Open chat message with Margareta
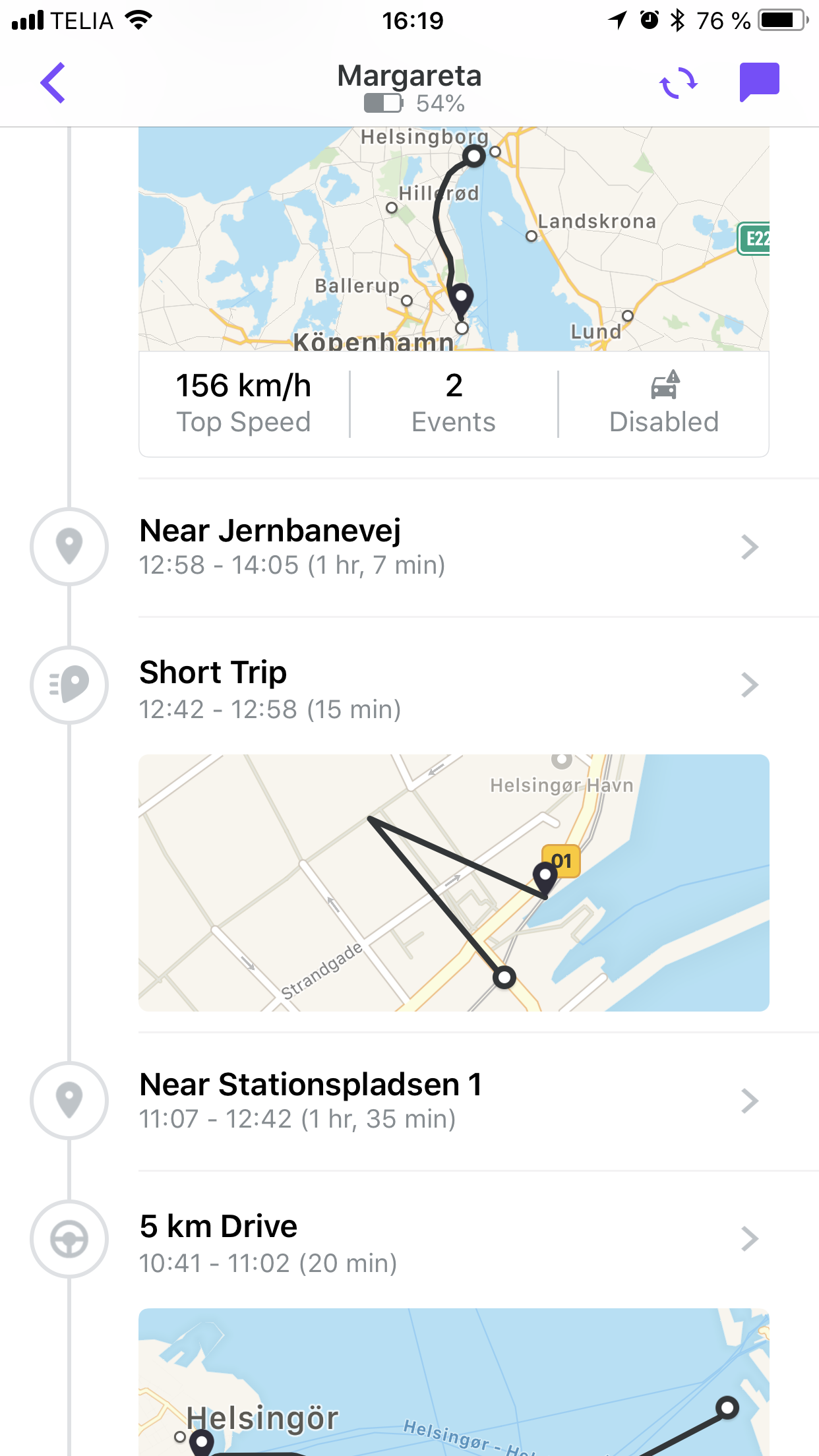This screenshot has width=819, height=1456. (759, 83)
